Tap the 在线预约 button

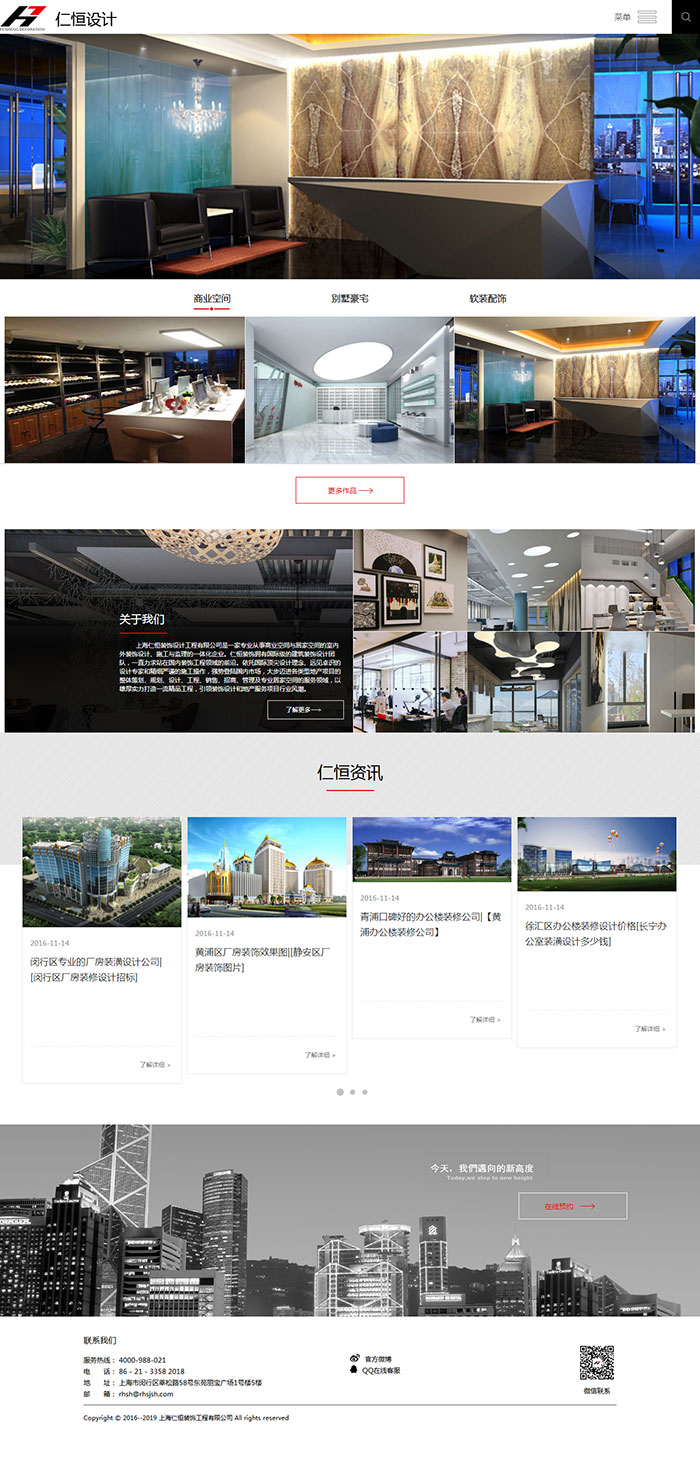point(572,1206)
